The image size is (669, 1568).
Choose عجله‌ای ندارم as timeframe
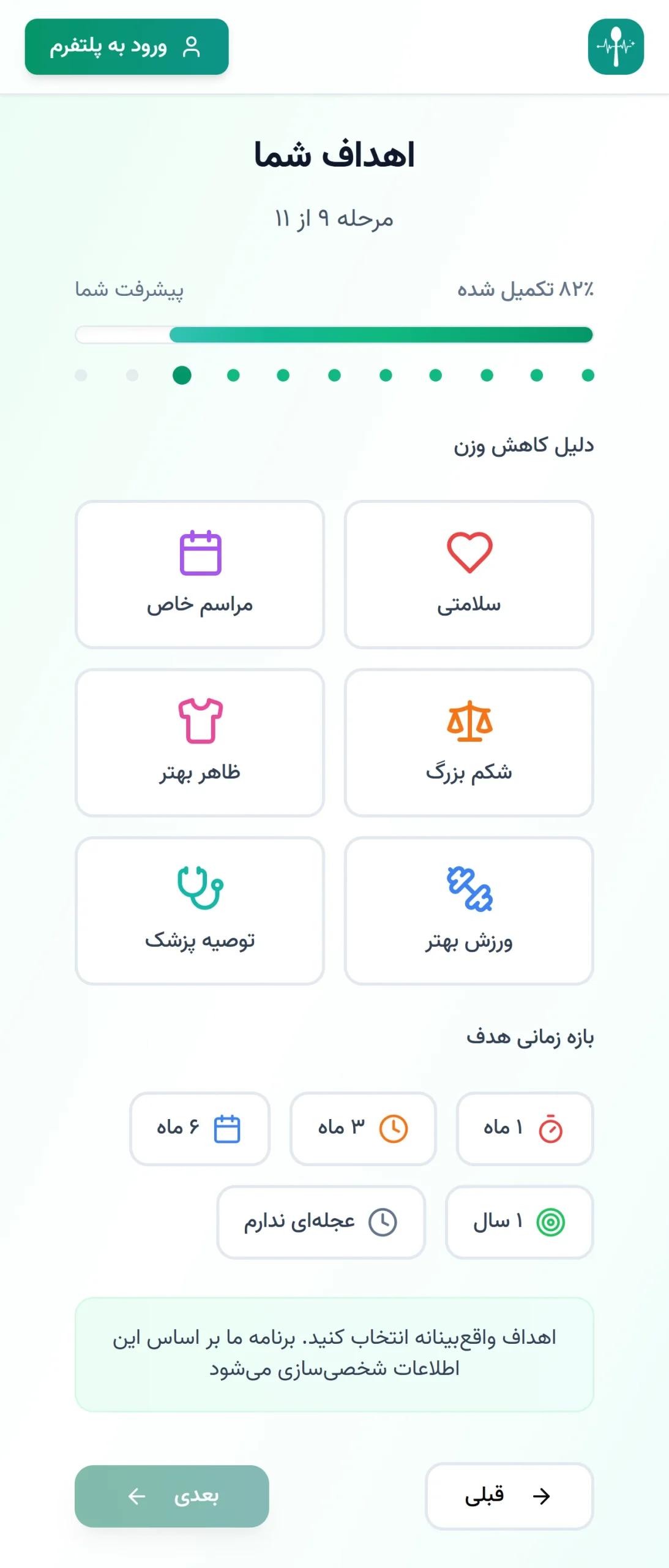pos(321,1222)
